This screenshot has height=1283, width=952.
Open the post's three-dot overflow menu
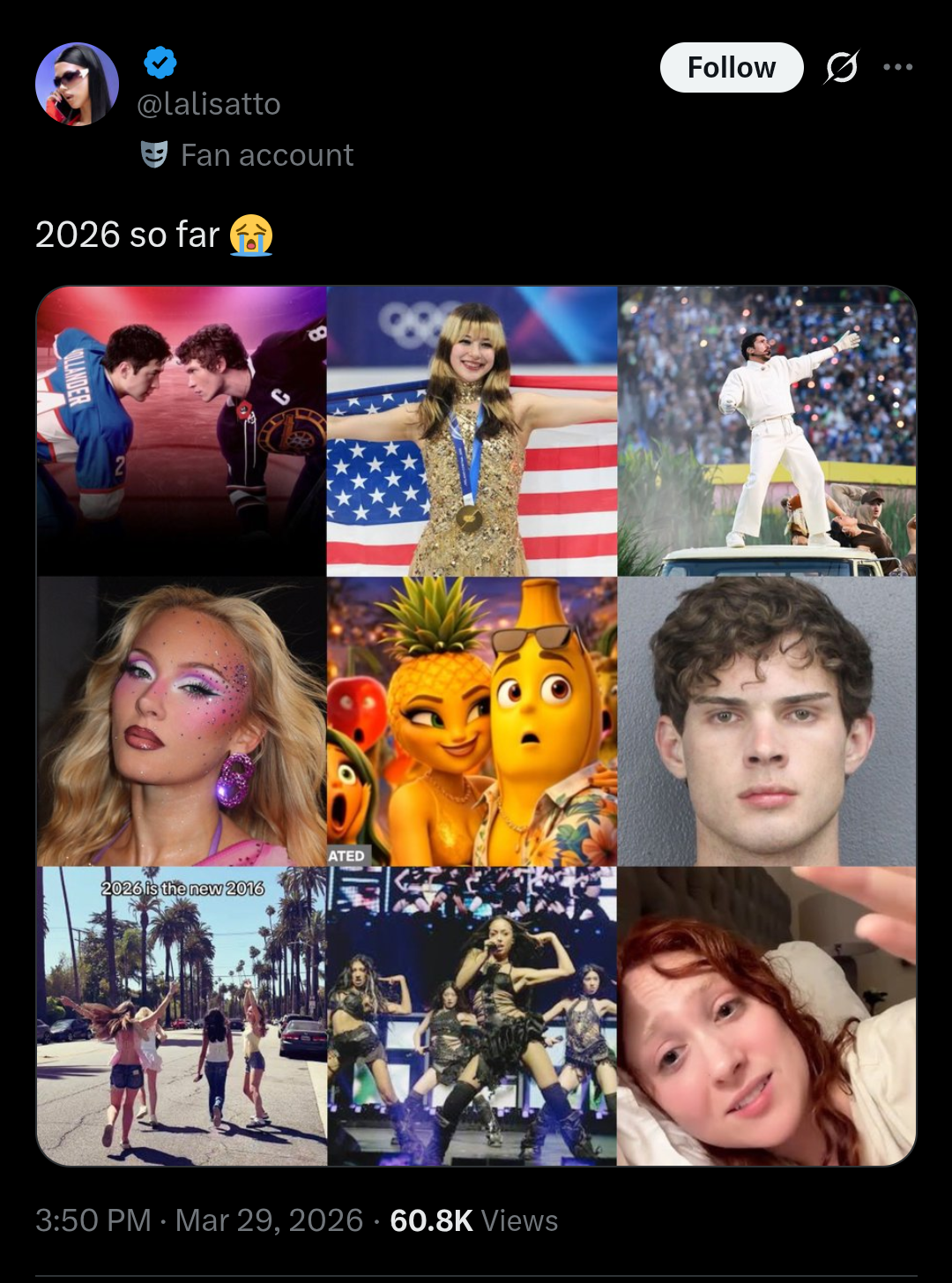[897, 67]
